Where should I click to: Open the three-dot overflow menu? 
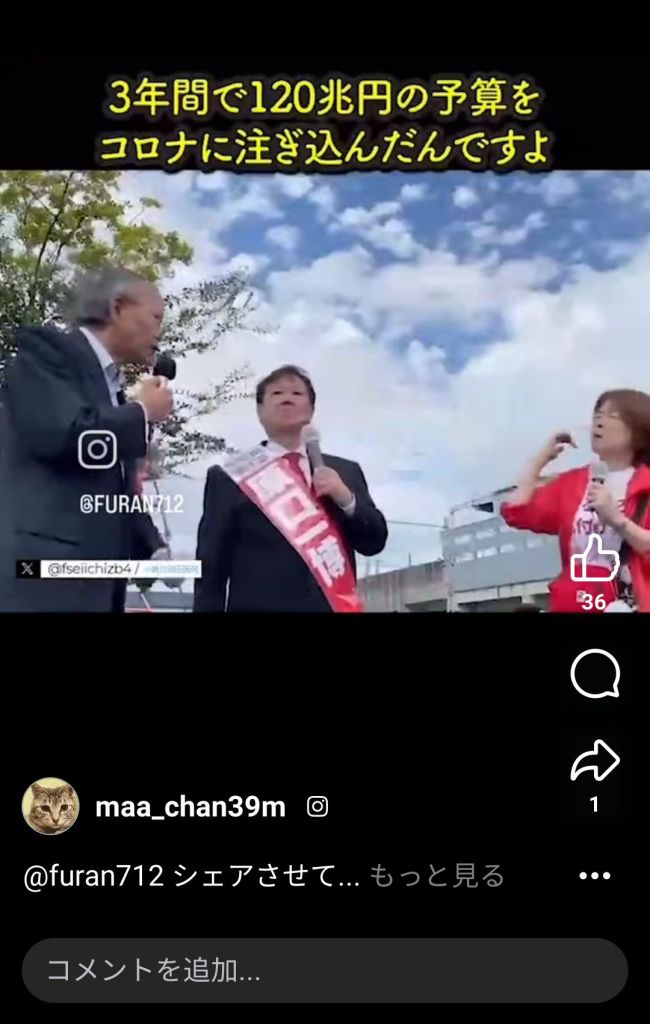click(x=594, y=876)
